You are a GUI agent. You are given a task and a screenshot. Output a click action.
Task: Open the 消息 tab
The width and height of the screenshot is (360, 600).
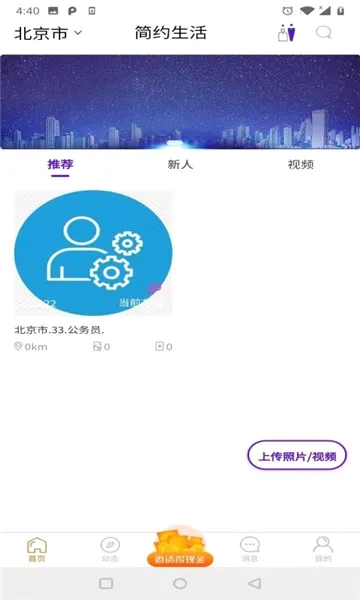[250, 549]
